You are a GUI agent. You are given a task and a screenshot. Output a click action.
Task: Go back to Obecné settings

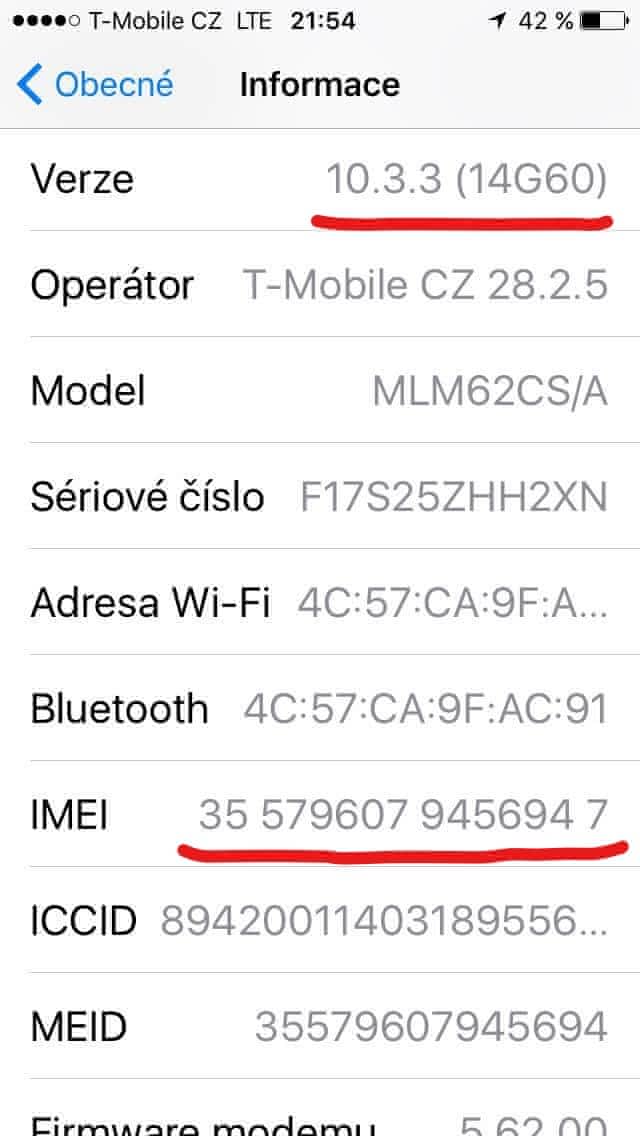pyautogui.click(x=95, y=84)
